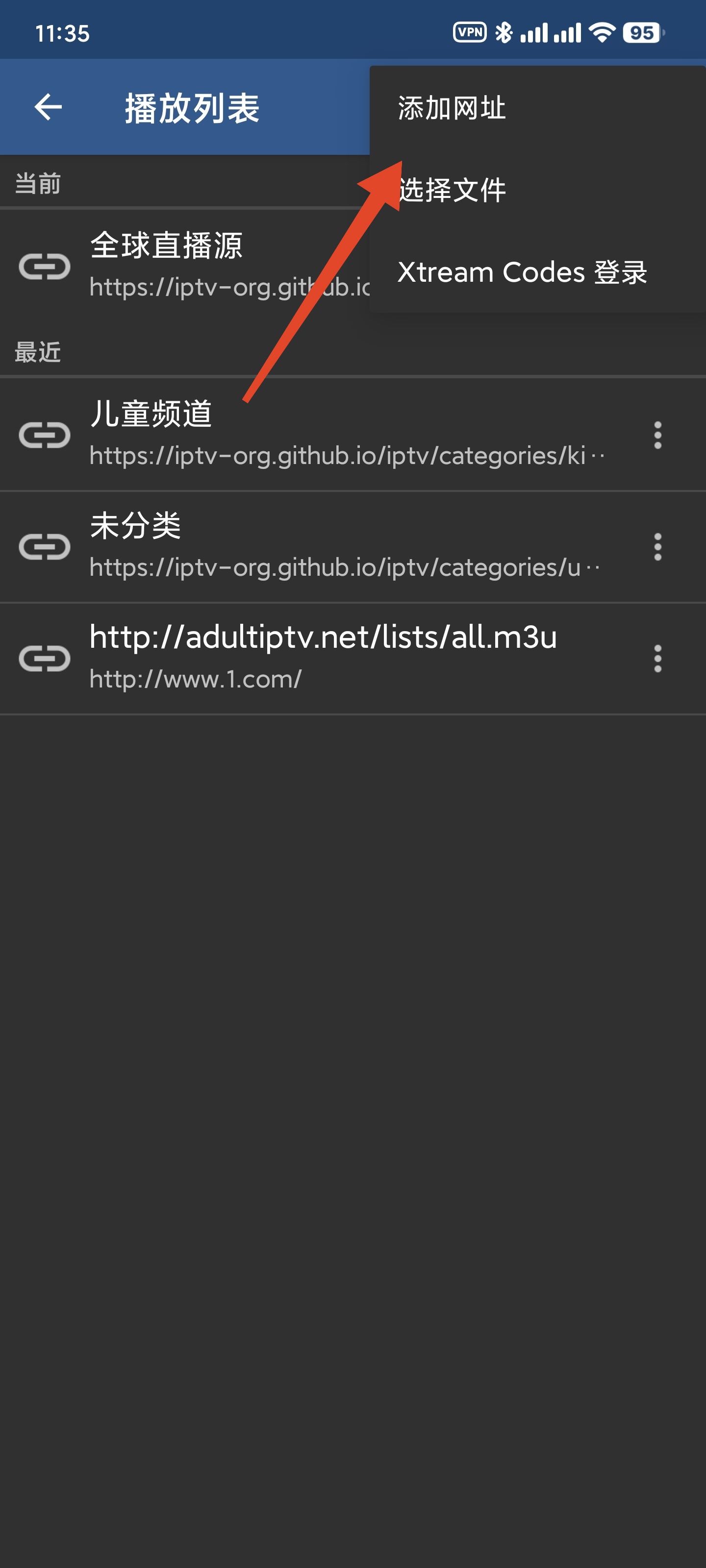Open the adultiptv.net all.m3u playlist
The width and height of the screenshot is (706, 1568).
tap(323, 658)
